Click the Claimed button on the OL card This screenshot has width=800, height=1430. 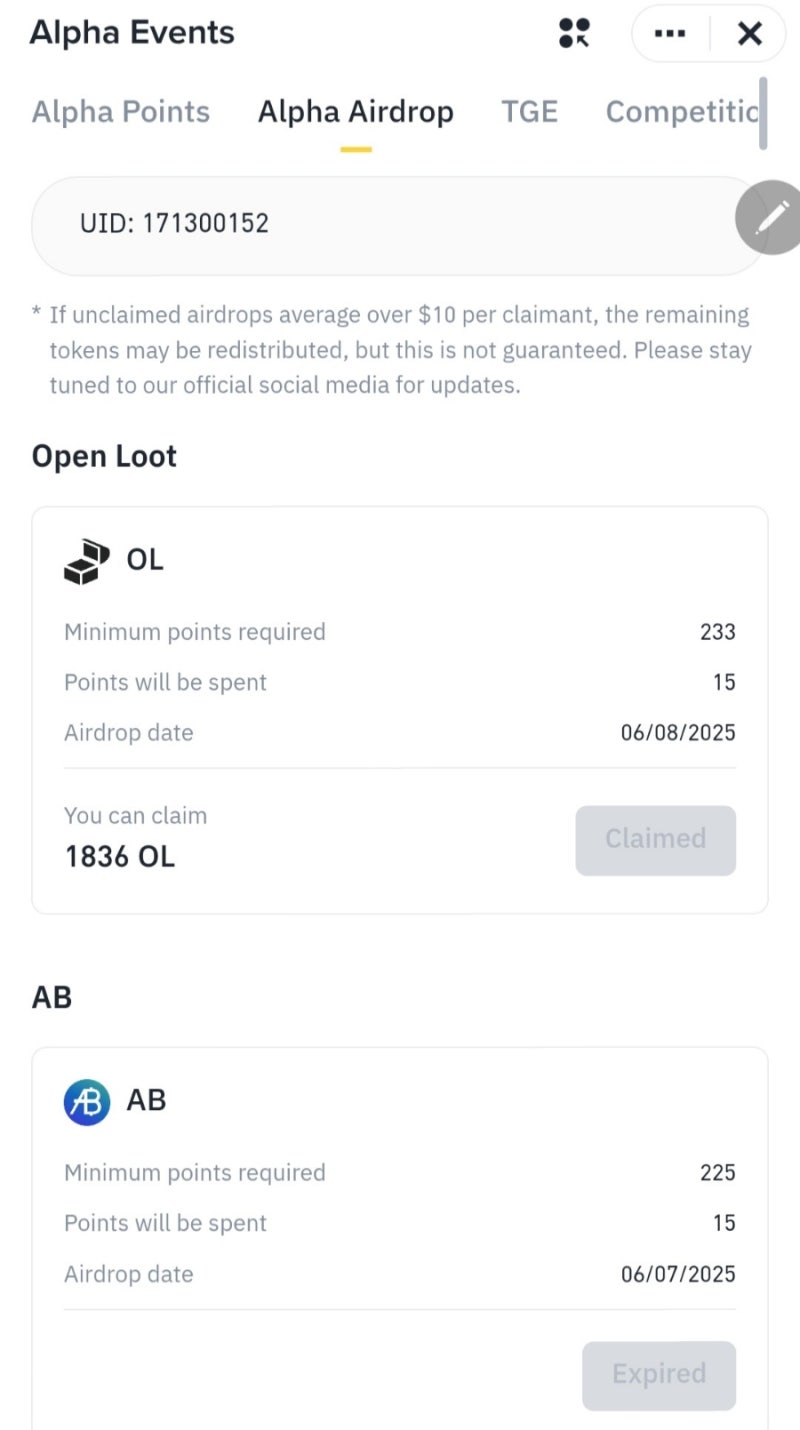[x=655, y=840]
